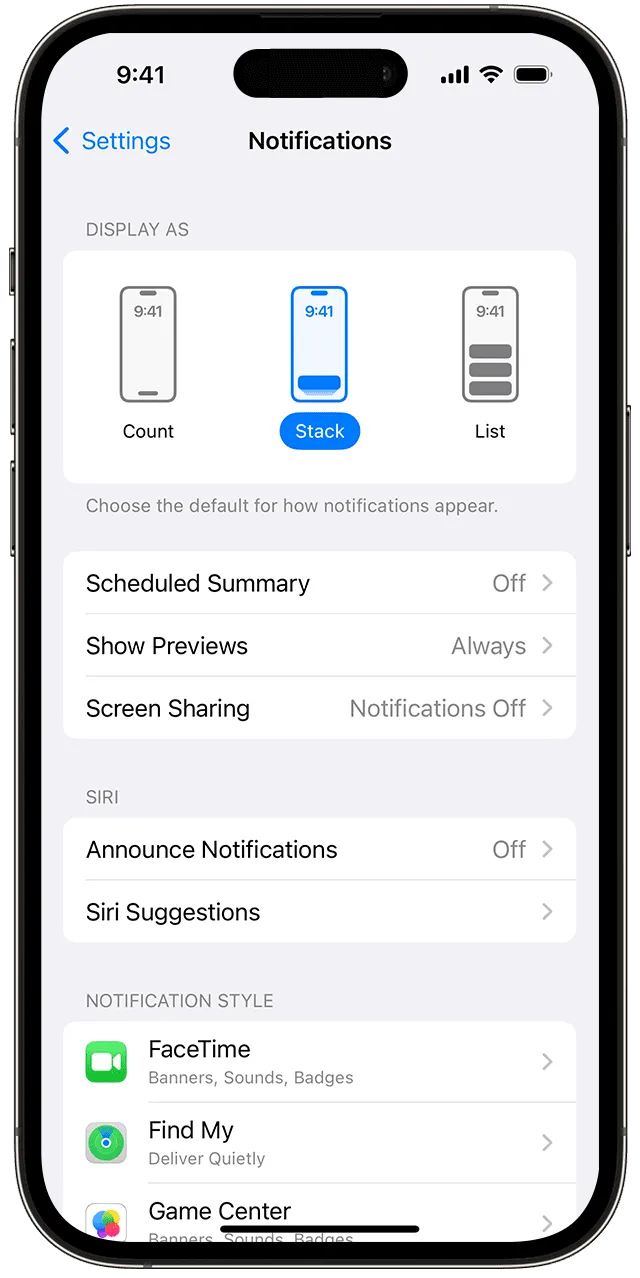The width and height of the screenshot is (640, 1278).
Task: Open Show Previews options
Action: coord(319,646)
